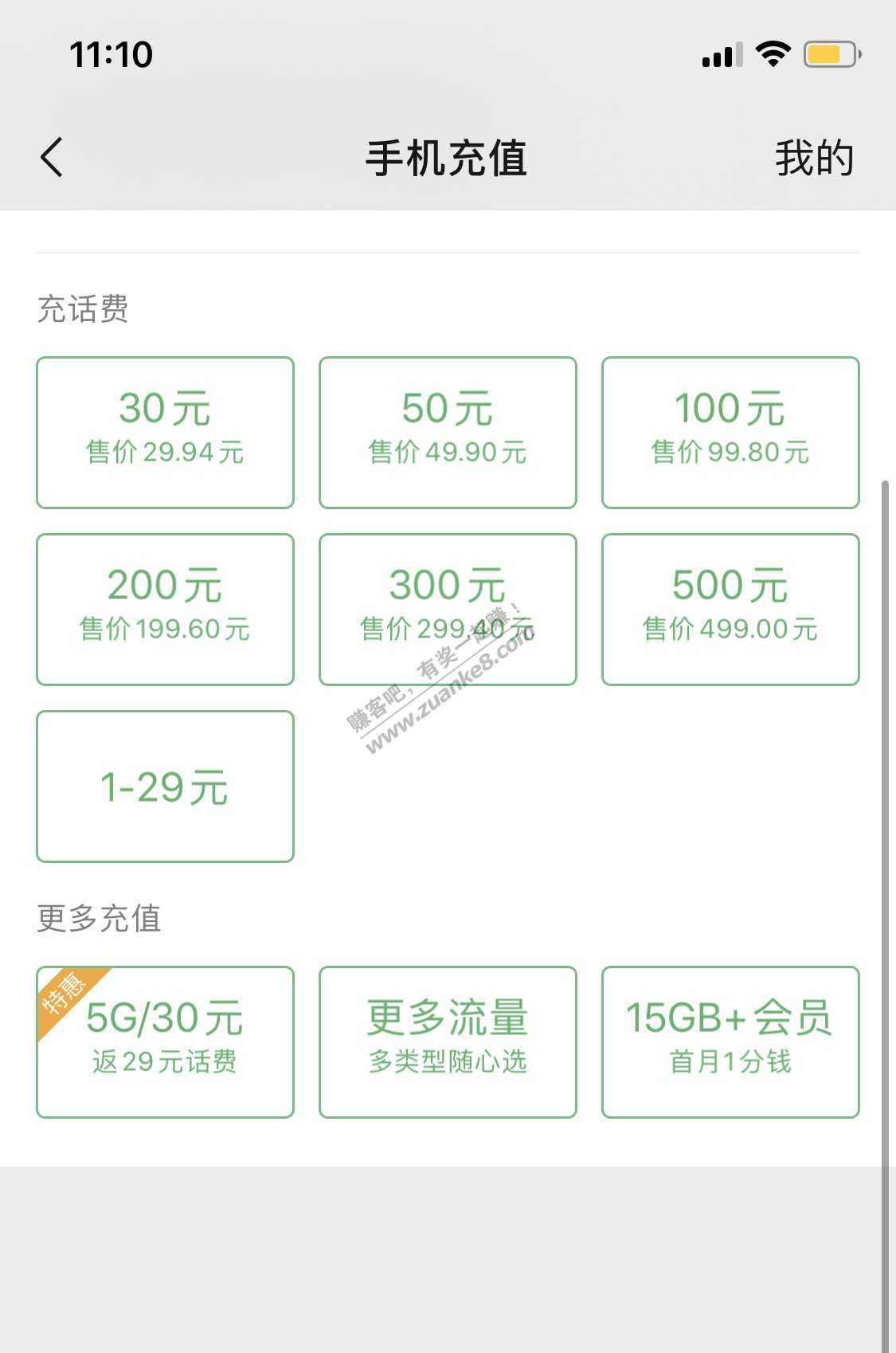Image resolution: width=896 pixels, height=1353 pixels.
Task: Open 更多流量 data packages
Action: tap(448, 1041)
